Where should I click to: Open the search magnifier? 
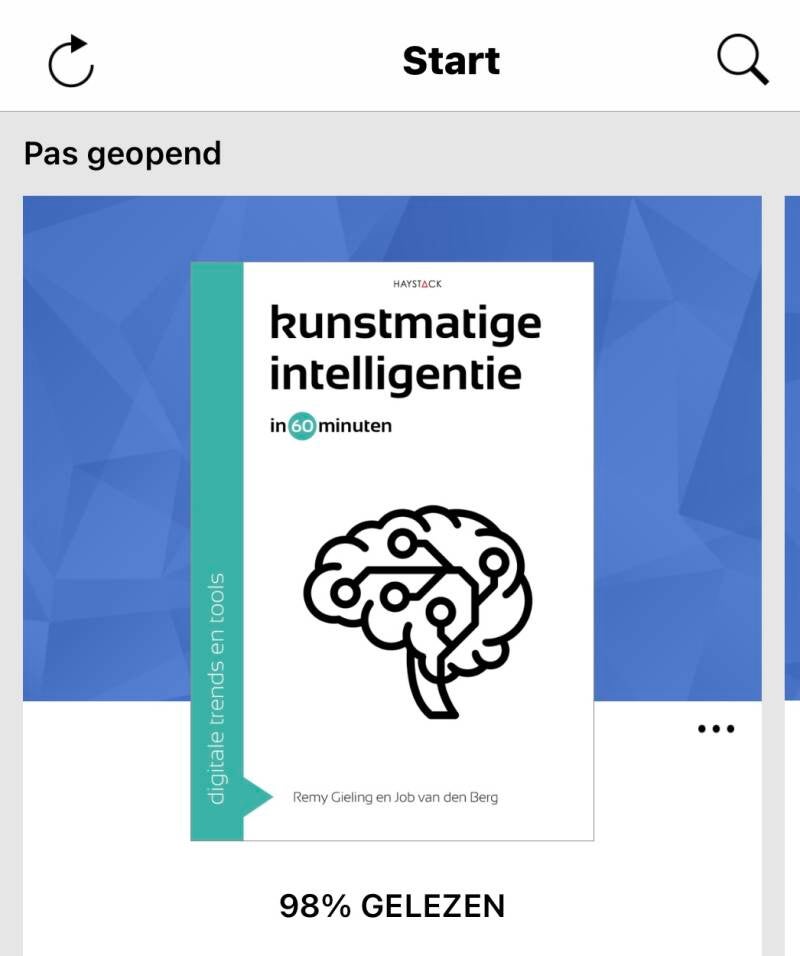pyautogui.click(x=743, y=60)
